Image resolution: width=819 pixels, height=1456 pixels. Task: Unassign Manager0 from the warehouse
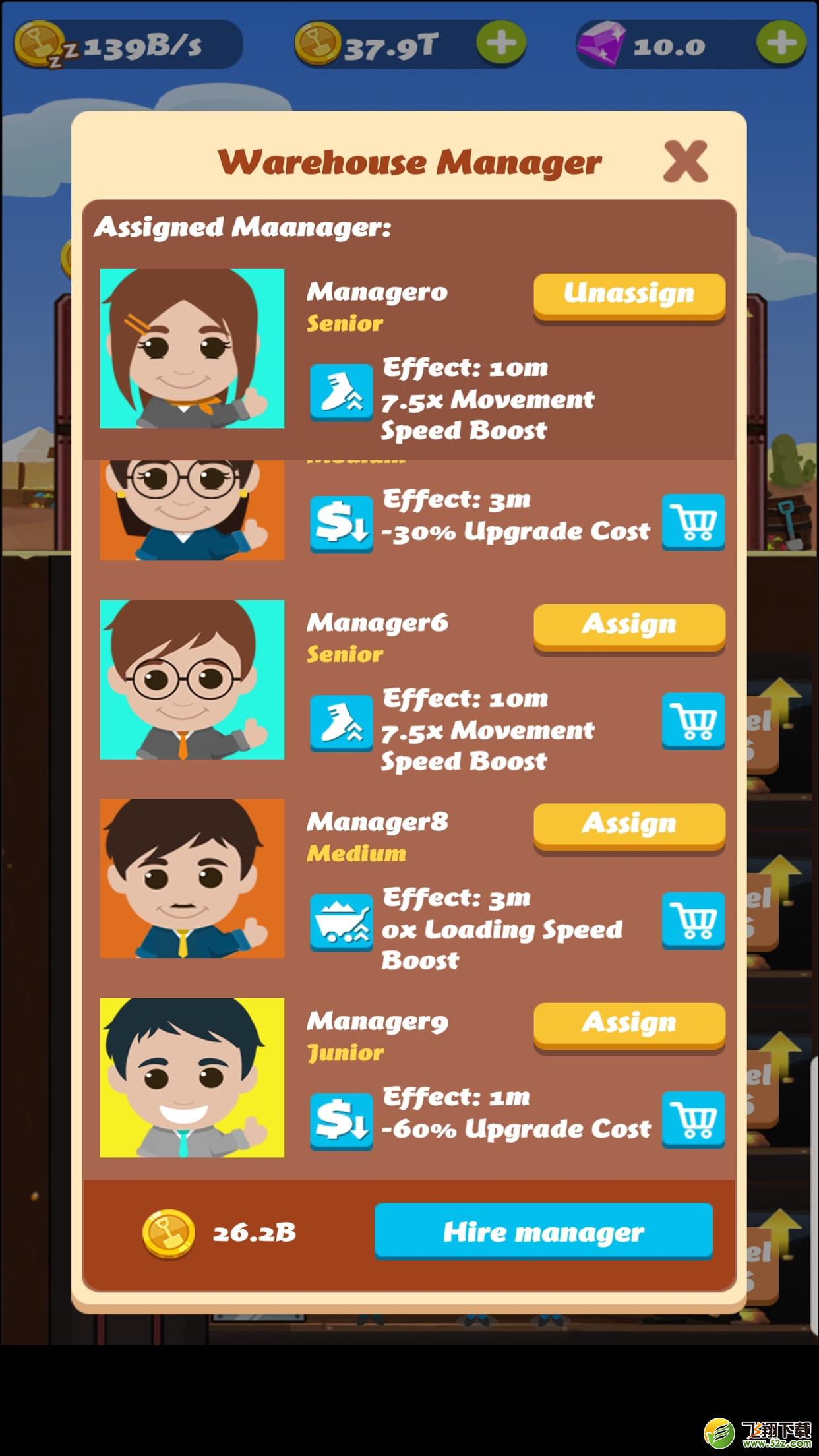pyautogui.click(x=629, y=296)
